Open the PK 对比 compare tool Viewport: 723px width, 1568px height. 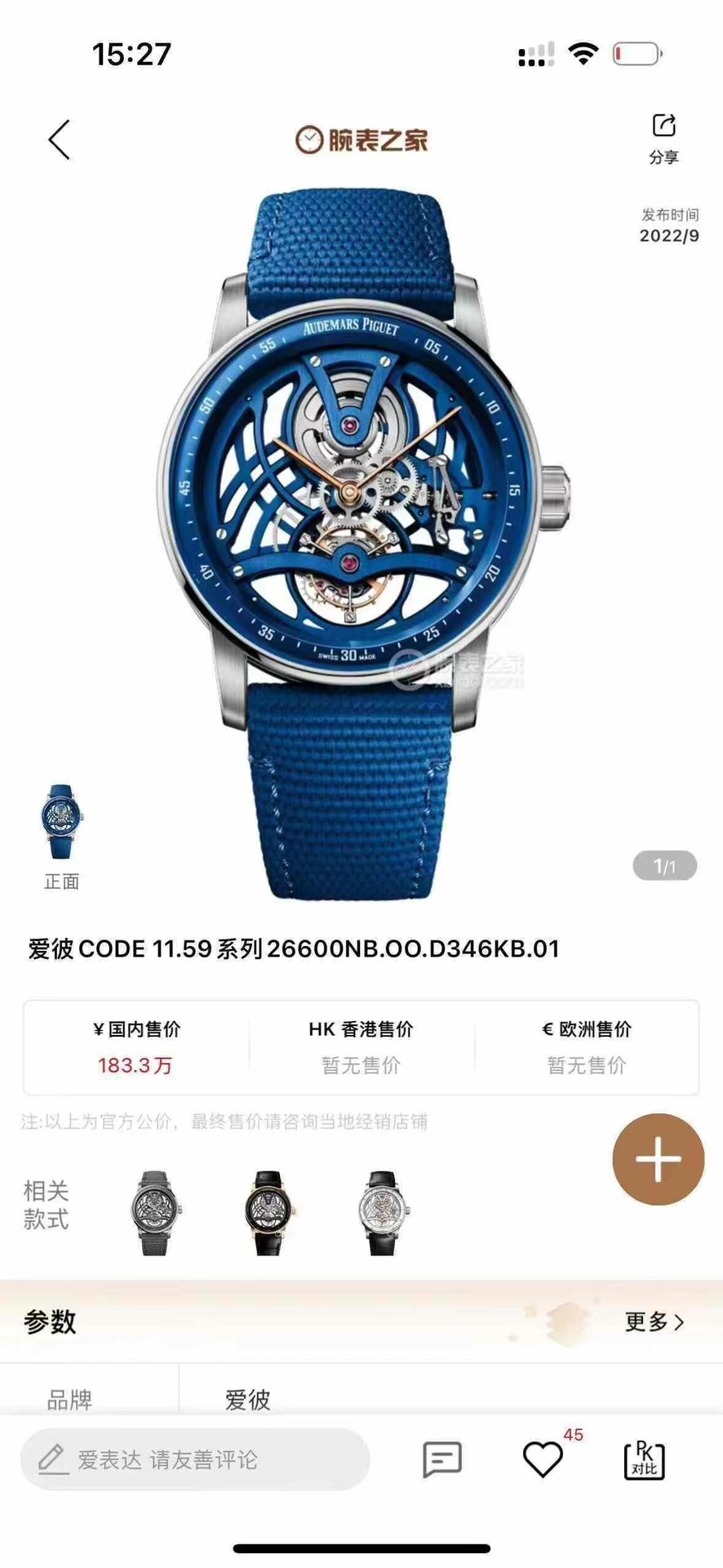pyautogui.click(x=644, y=1459)
